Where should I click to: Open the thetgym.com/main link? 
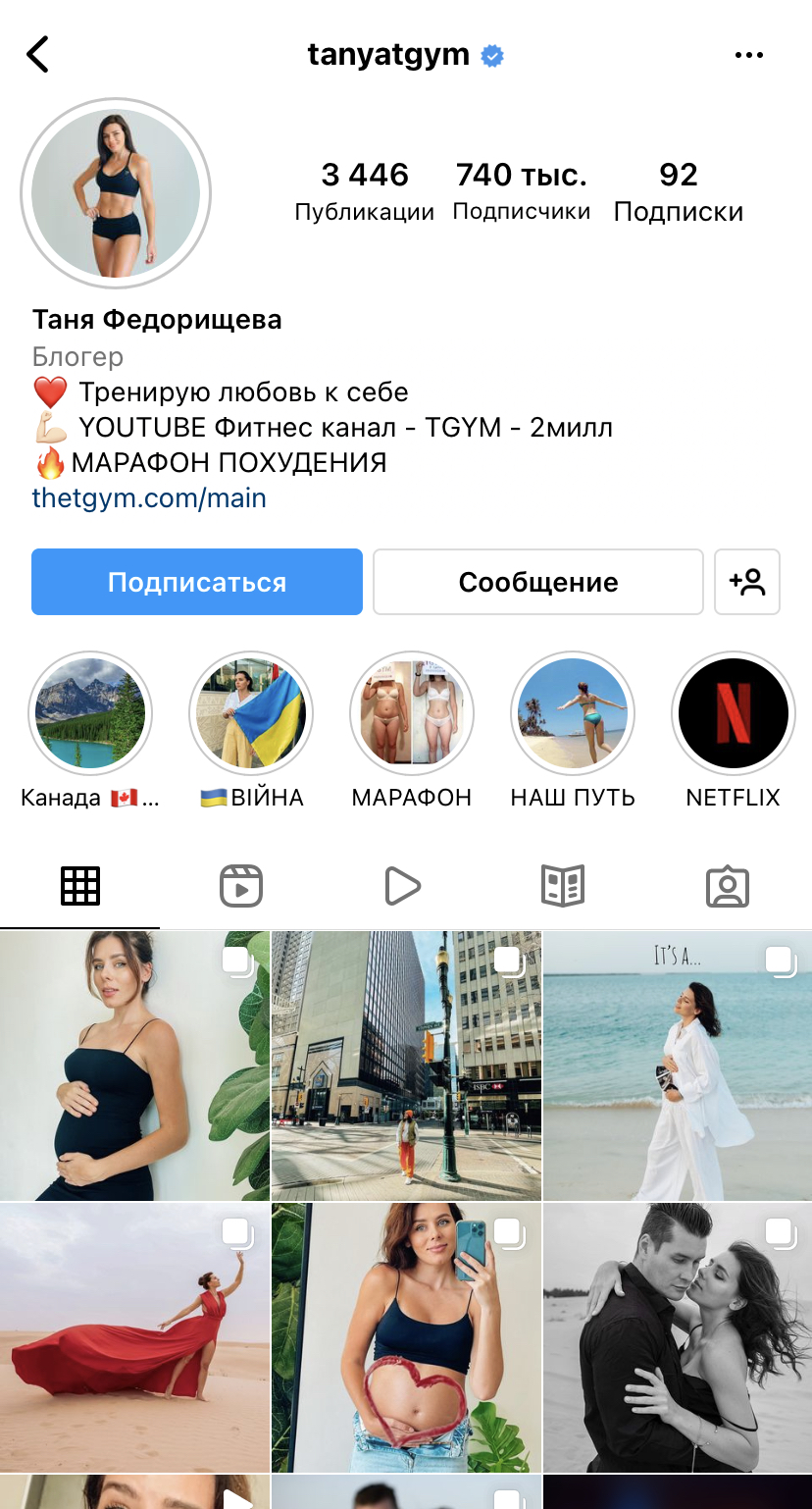pos(149,497)
